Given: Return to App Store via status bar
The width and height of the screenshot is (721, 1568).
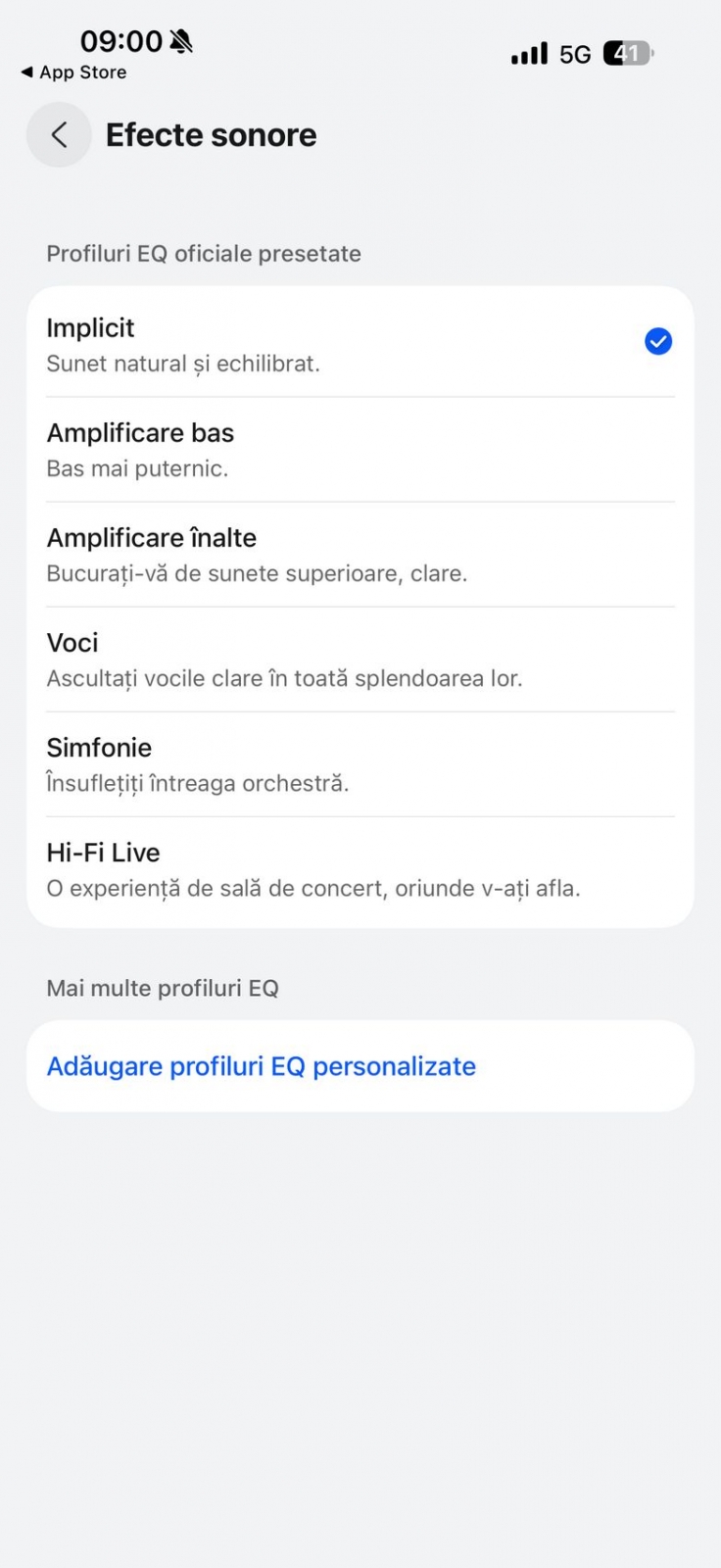Looking at the screenshot, I should (73, 73).
